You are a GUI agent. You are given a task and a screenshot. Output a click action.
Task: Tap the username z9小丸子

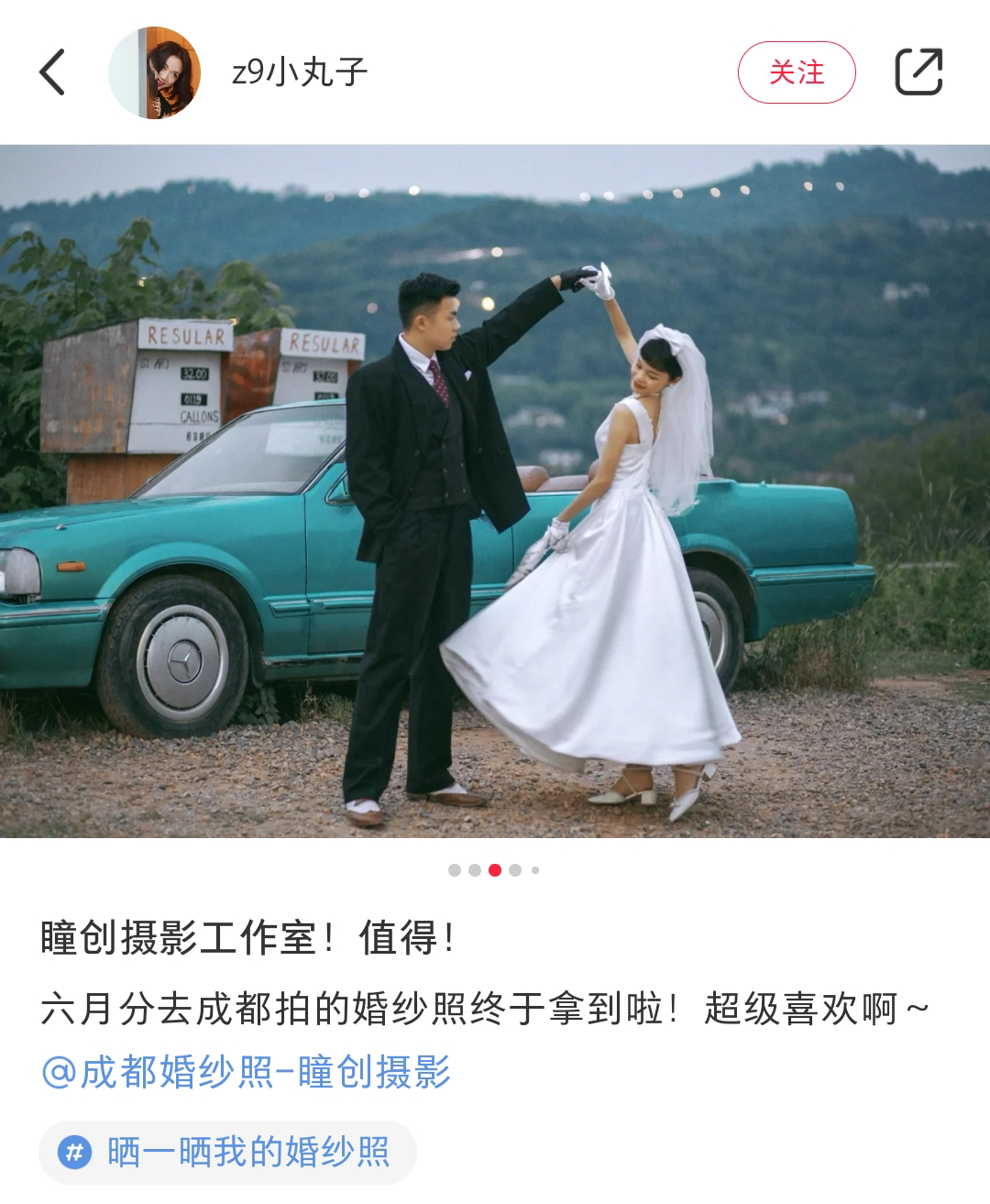pyautogui.click(x=299, y=72)
